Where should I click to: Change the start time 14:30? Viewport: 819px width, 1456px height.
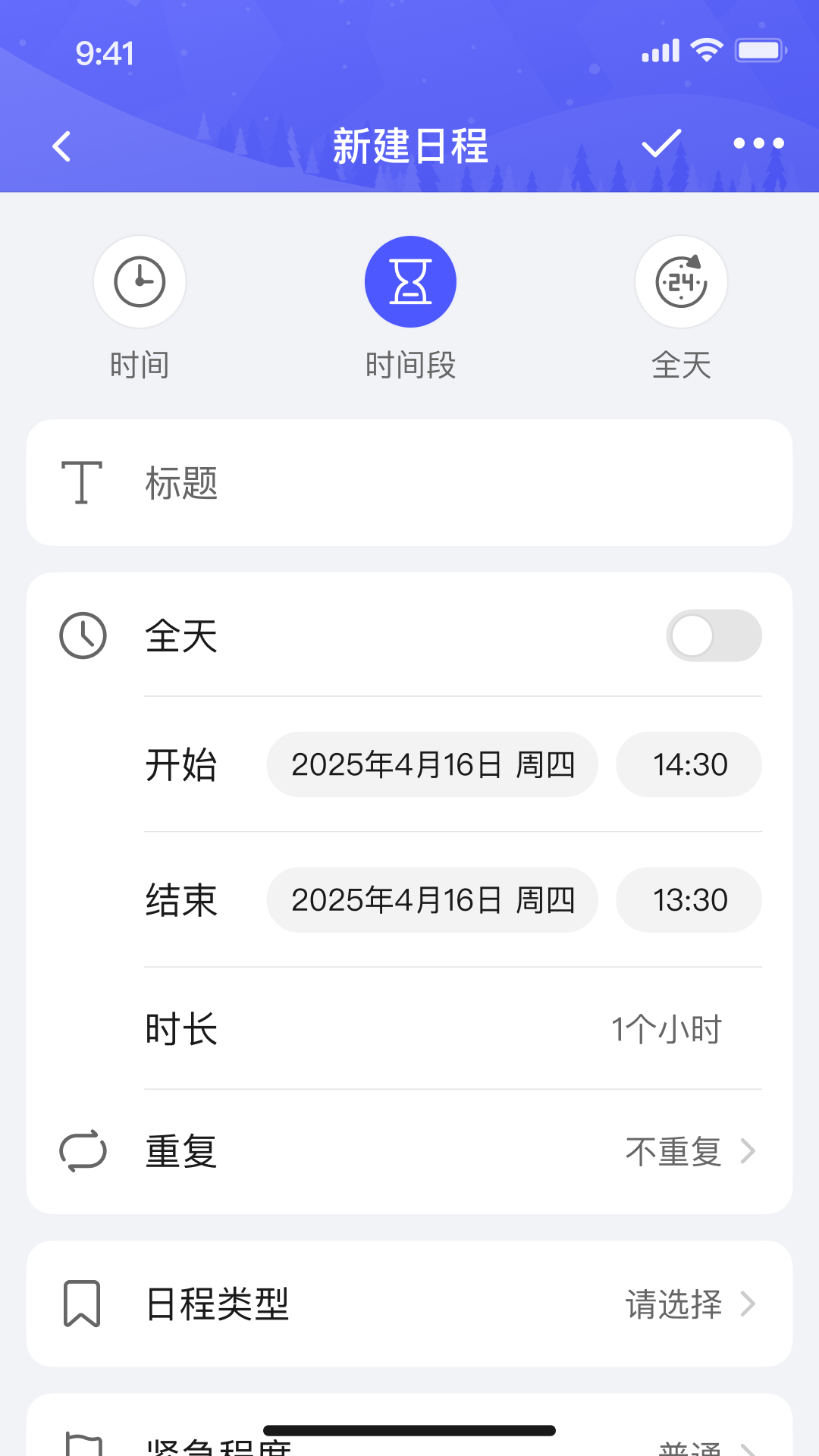(x=688, y=764)
